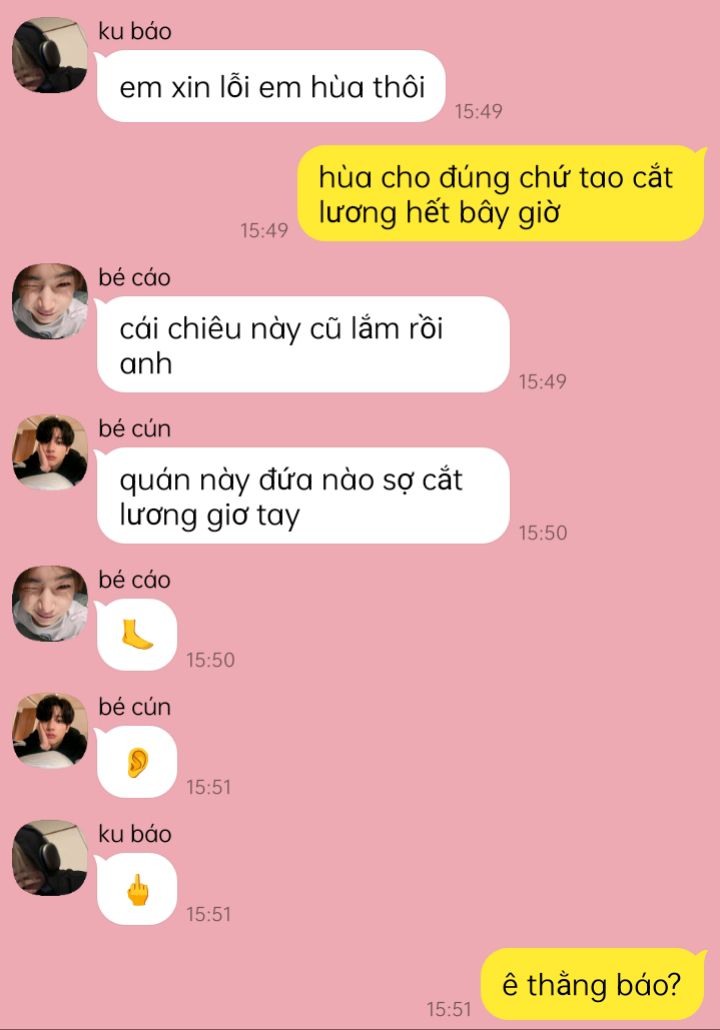Screen dimensions: 720x1030
Task: Tap bé cún's profile picture by ear emoji
Action: pyautogui.click(x=50, y=730)
